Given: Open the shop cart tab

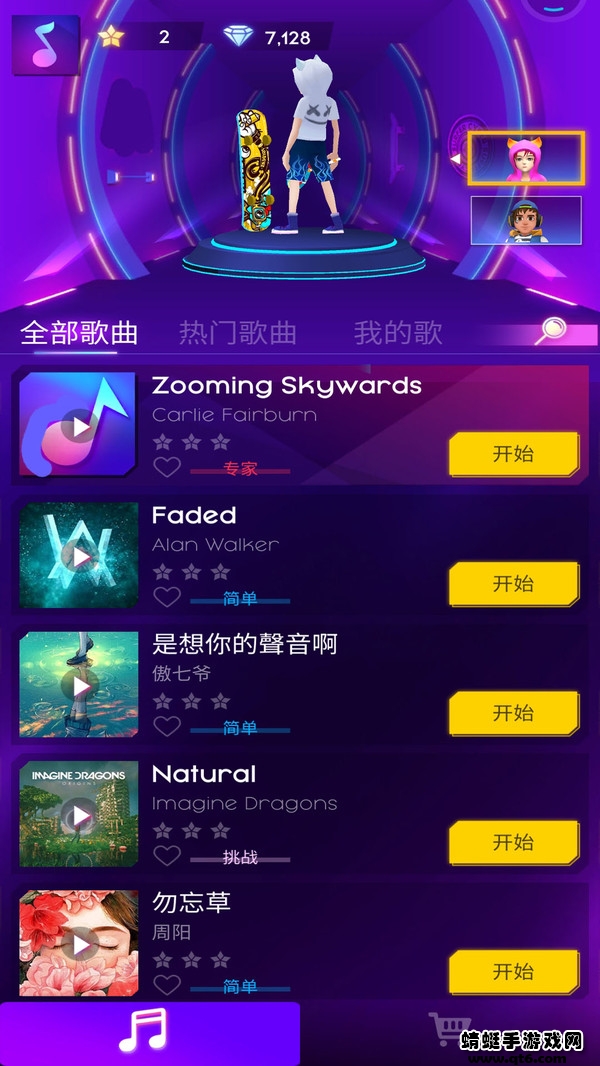Looking at the screenshot, I should pos(449,1030).
